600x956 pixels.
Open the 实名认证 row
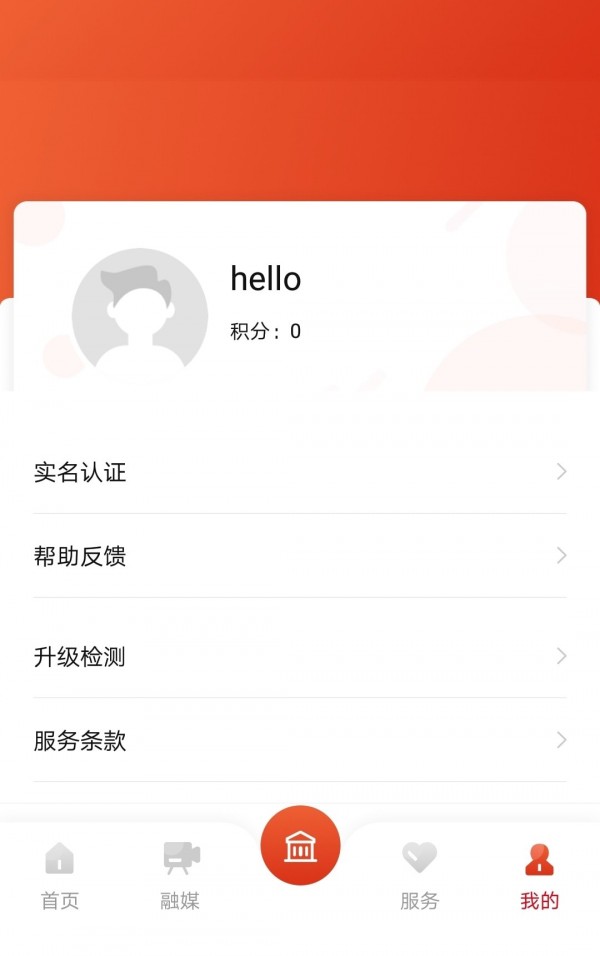click(x=300, y=472)
